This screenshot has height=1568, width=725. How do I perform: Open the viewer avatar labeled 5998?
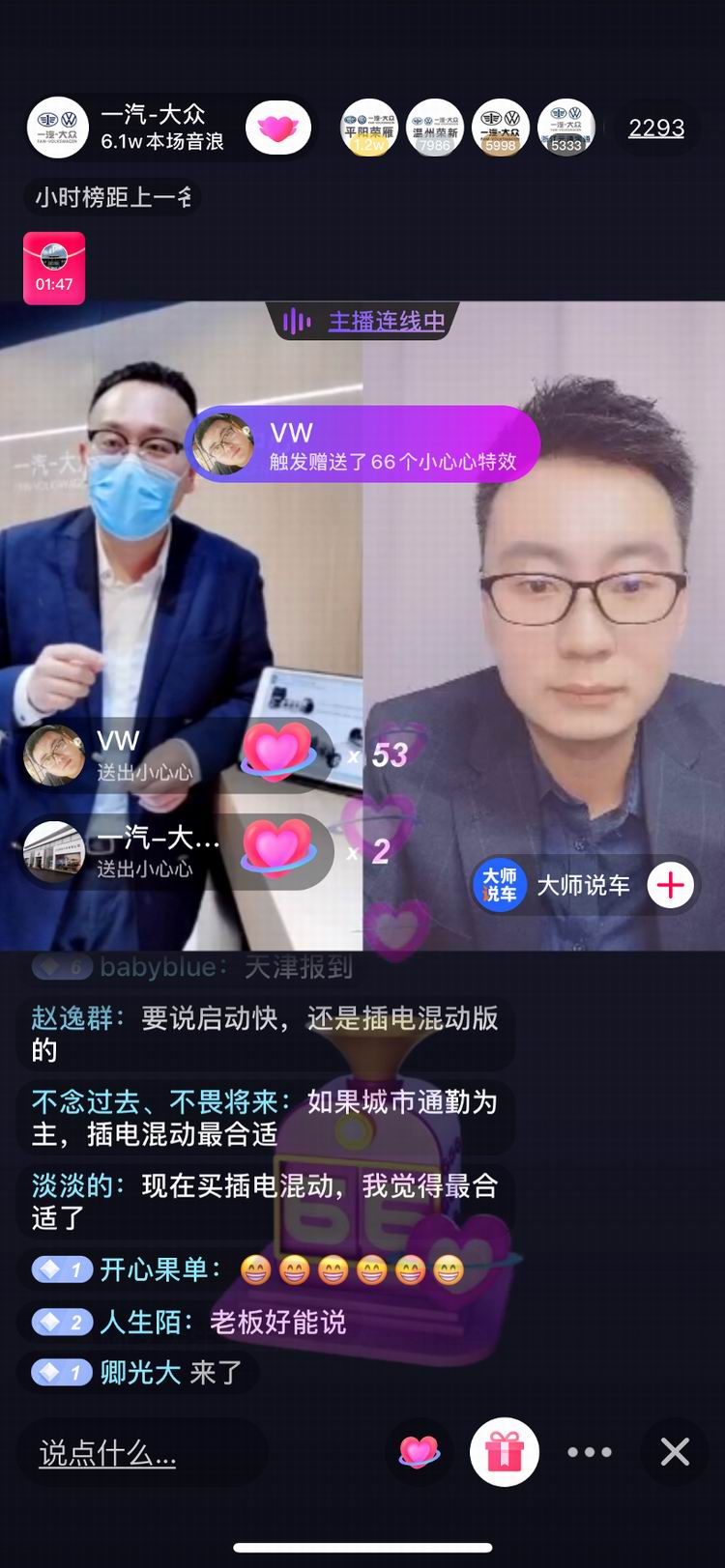(501, 128)
